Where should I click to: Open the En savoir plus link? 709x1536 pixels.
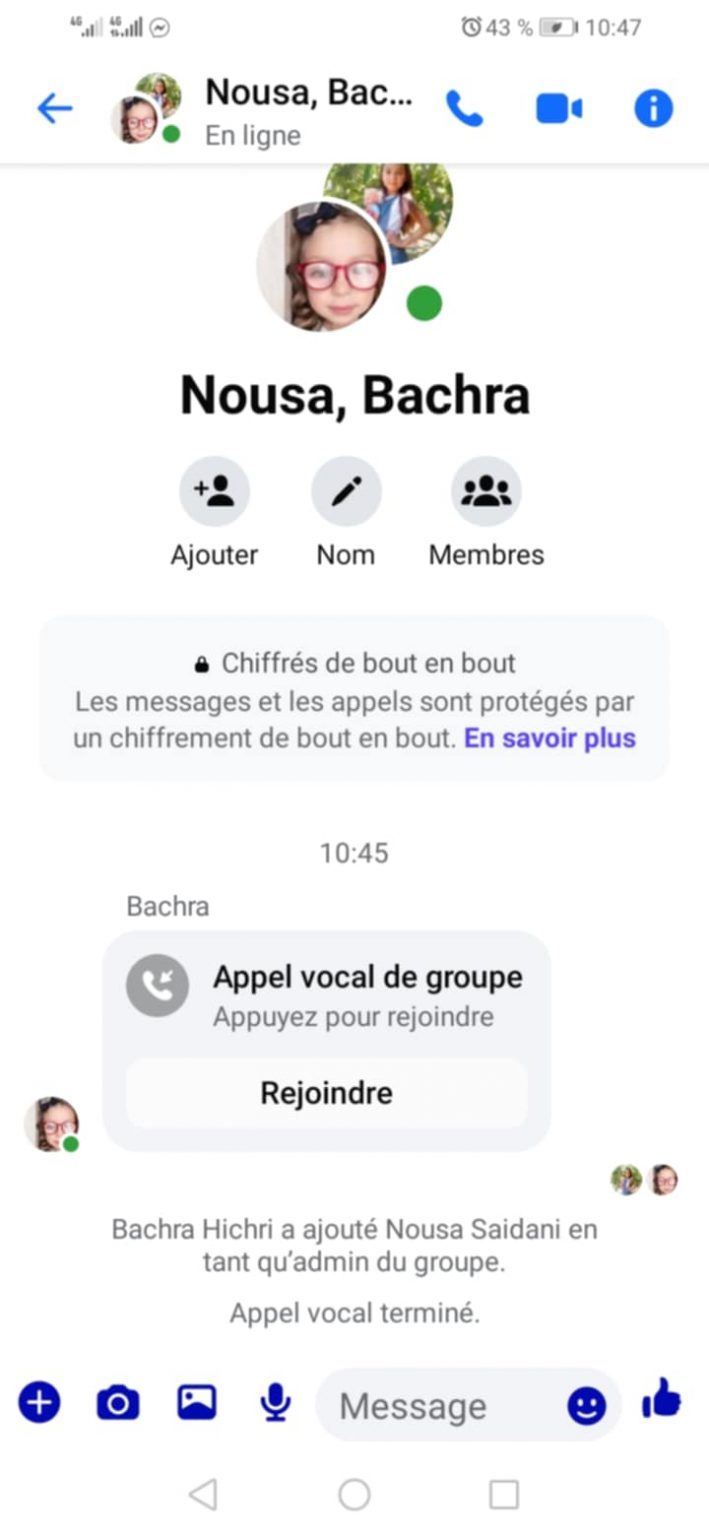[550, 739]
